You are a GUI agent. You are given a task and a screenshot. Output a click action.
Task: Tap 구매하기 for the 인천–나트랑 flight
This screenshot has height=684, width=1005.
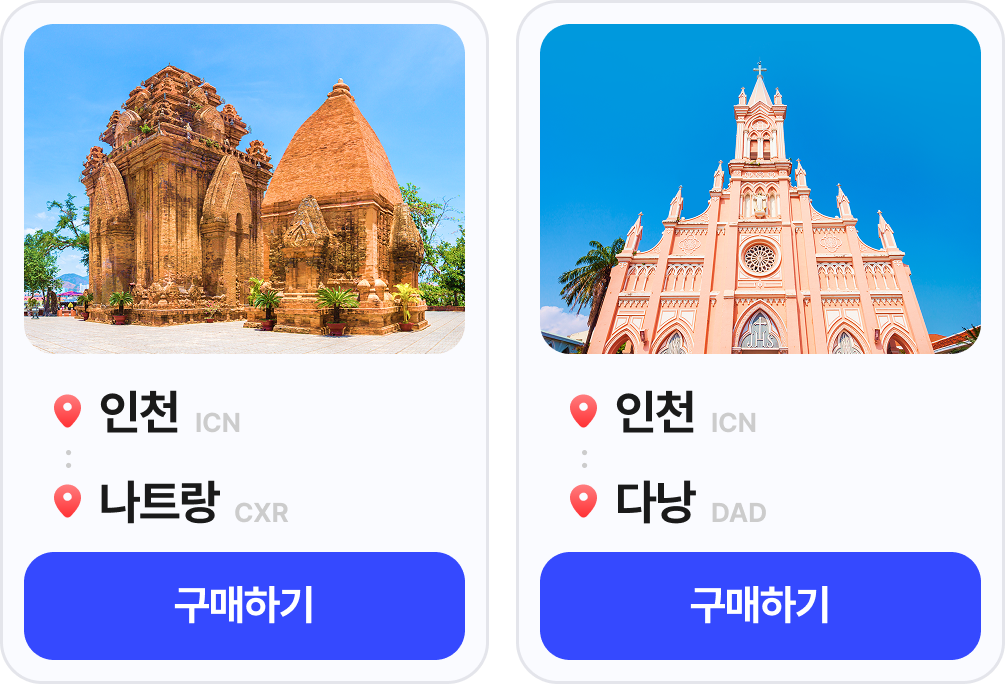(244, 606)
